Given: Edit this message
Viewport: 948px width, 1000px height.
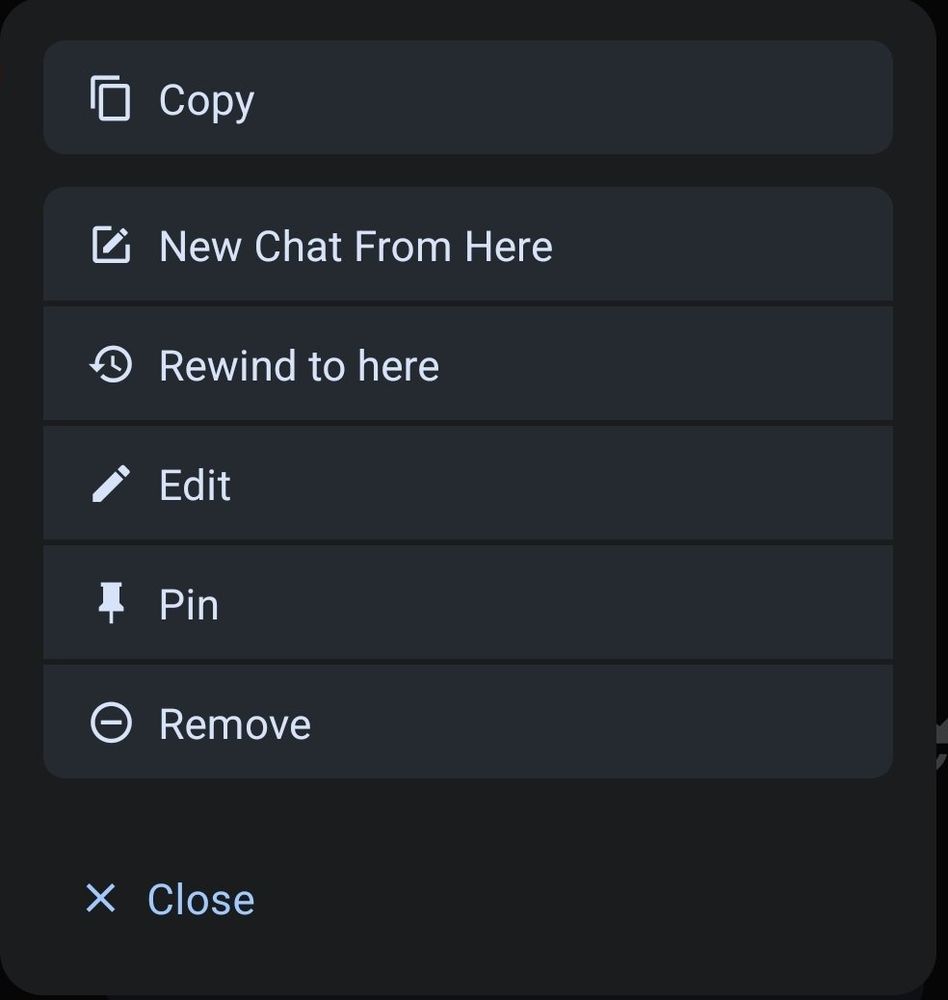Looking at the screenshot, I should click(467, 485).
